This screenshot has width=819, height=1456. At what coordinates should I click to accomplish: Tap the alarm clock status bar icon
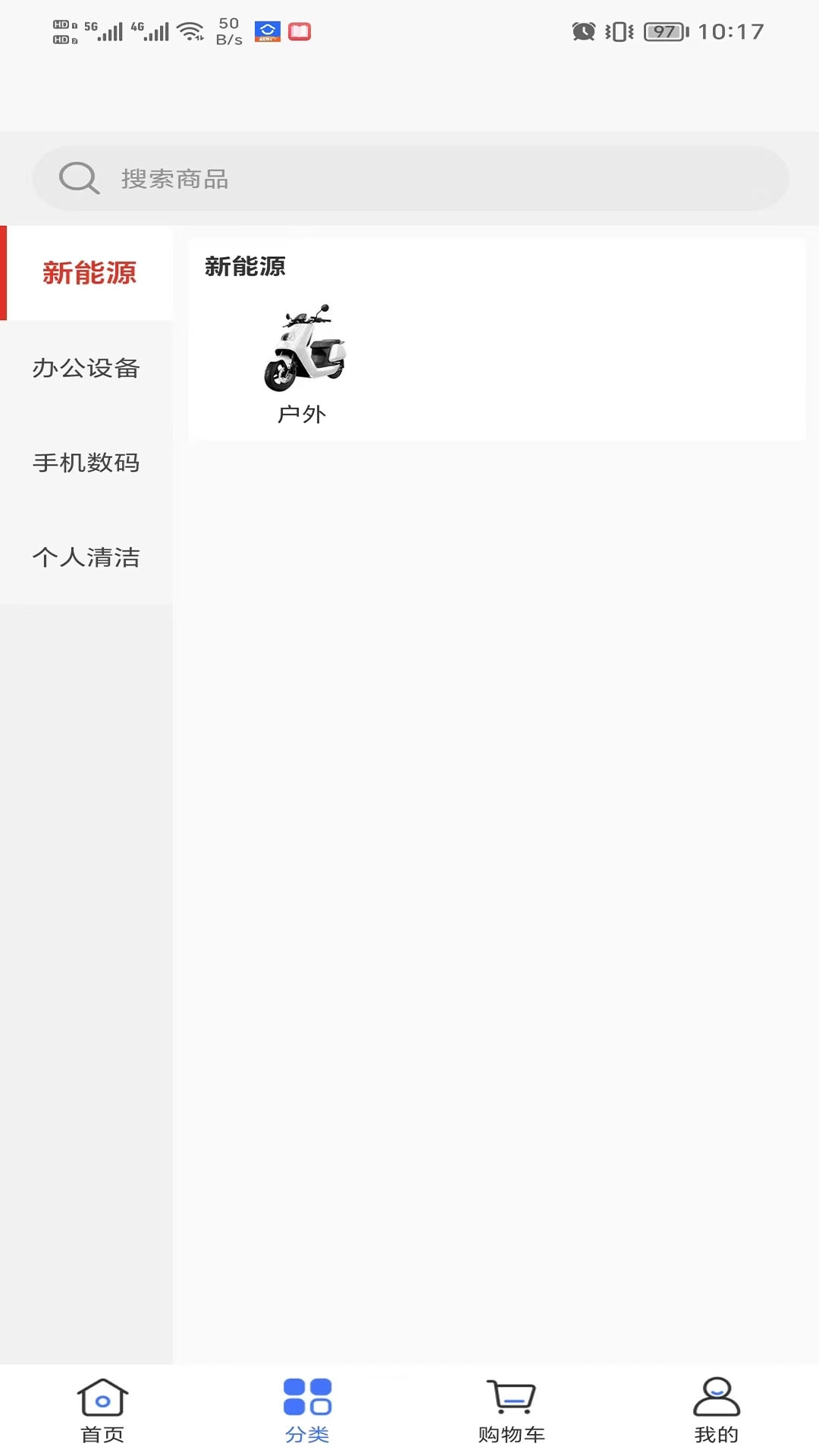[x=584, y=31]
